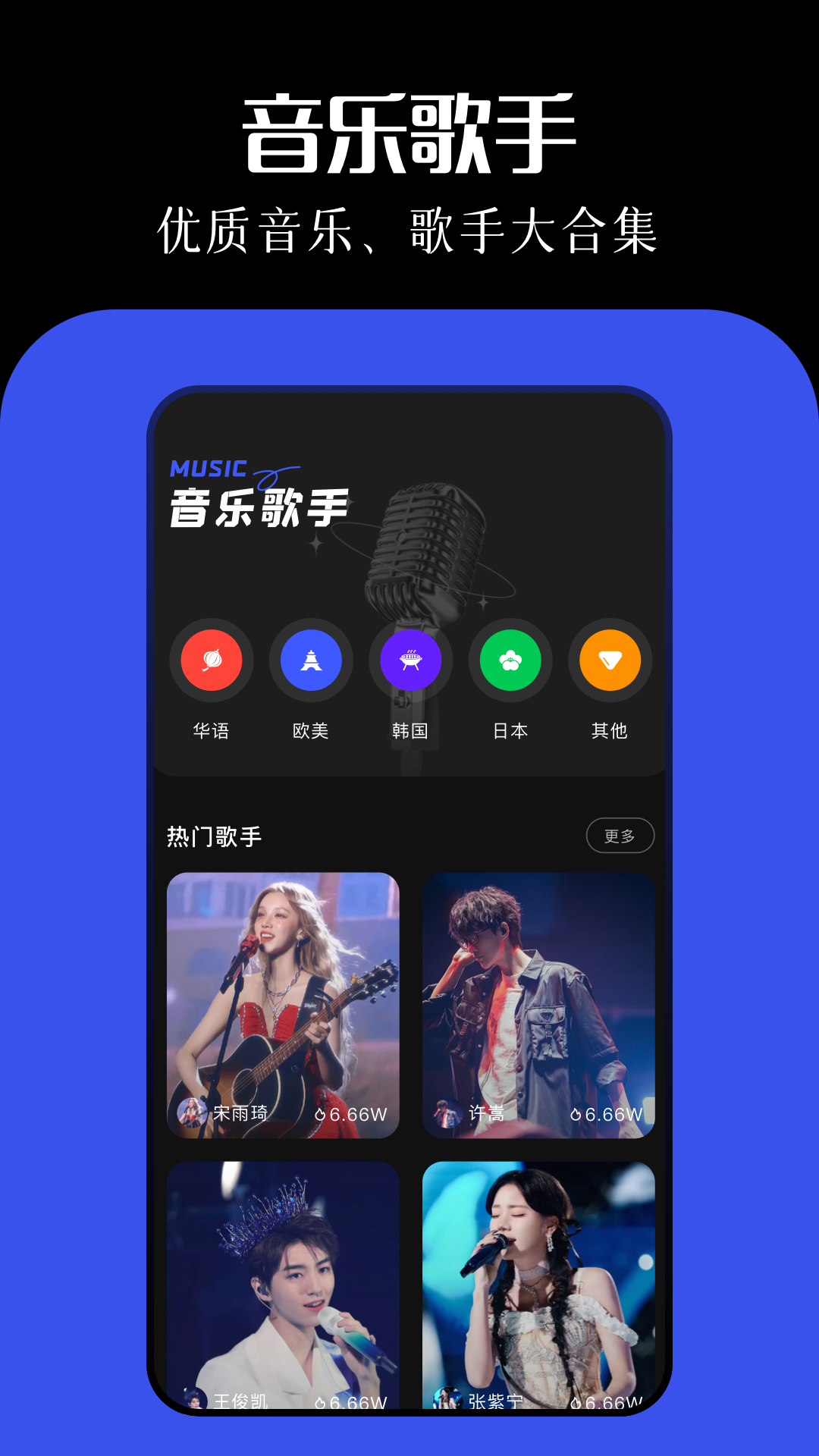Choose the 日本 green category icon
The image size is (819, 1456).
pos(510,661)
